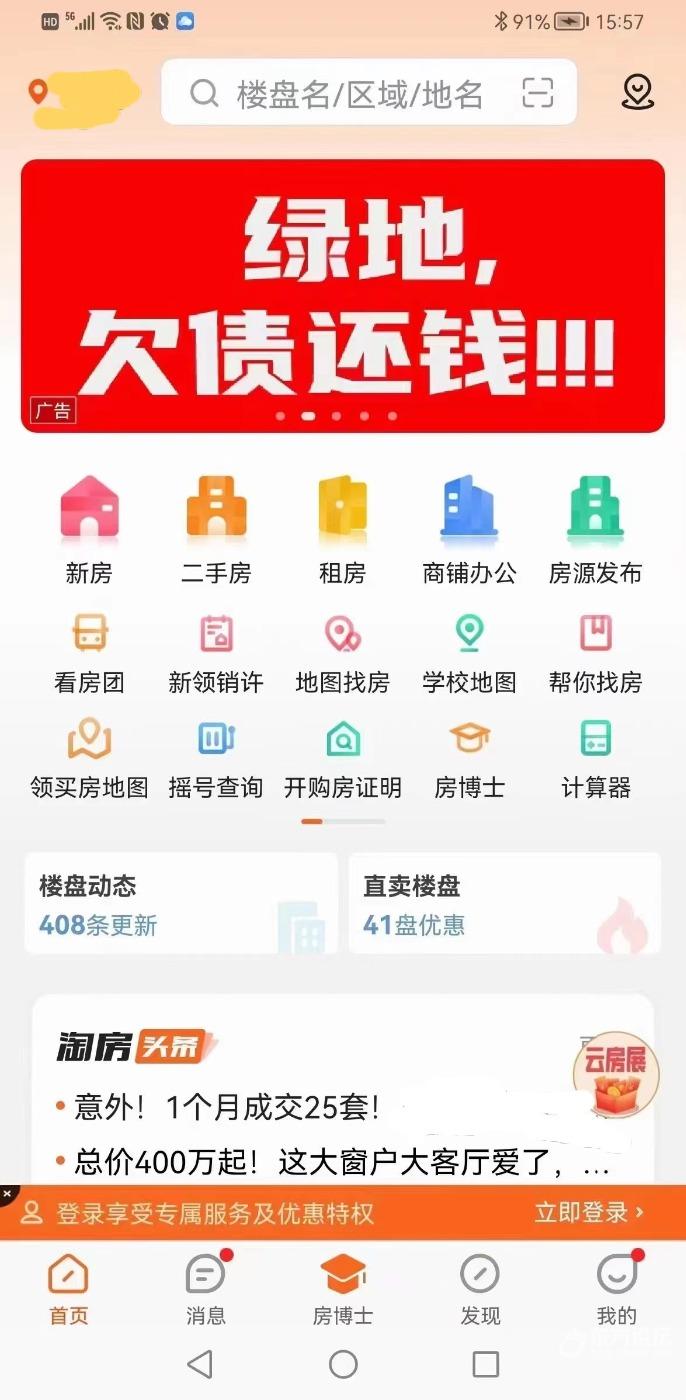
Task: Open the map locator icon at top right
Action: click(637, 92)
